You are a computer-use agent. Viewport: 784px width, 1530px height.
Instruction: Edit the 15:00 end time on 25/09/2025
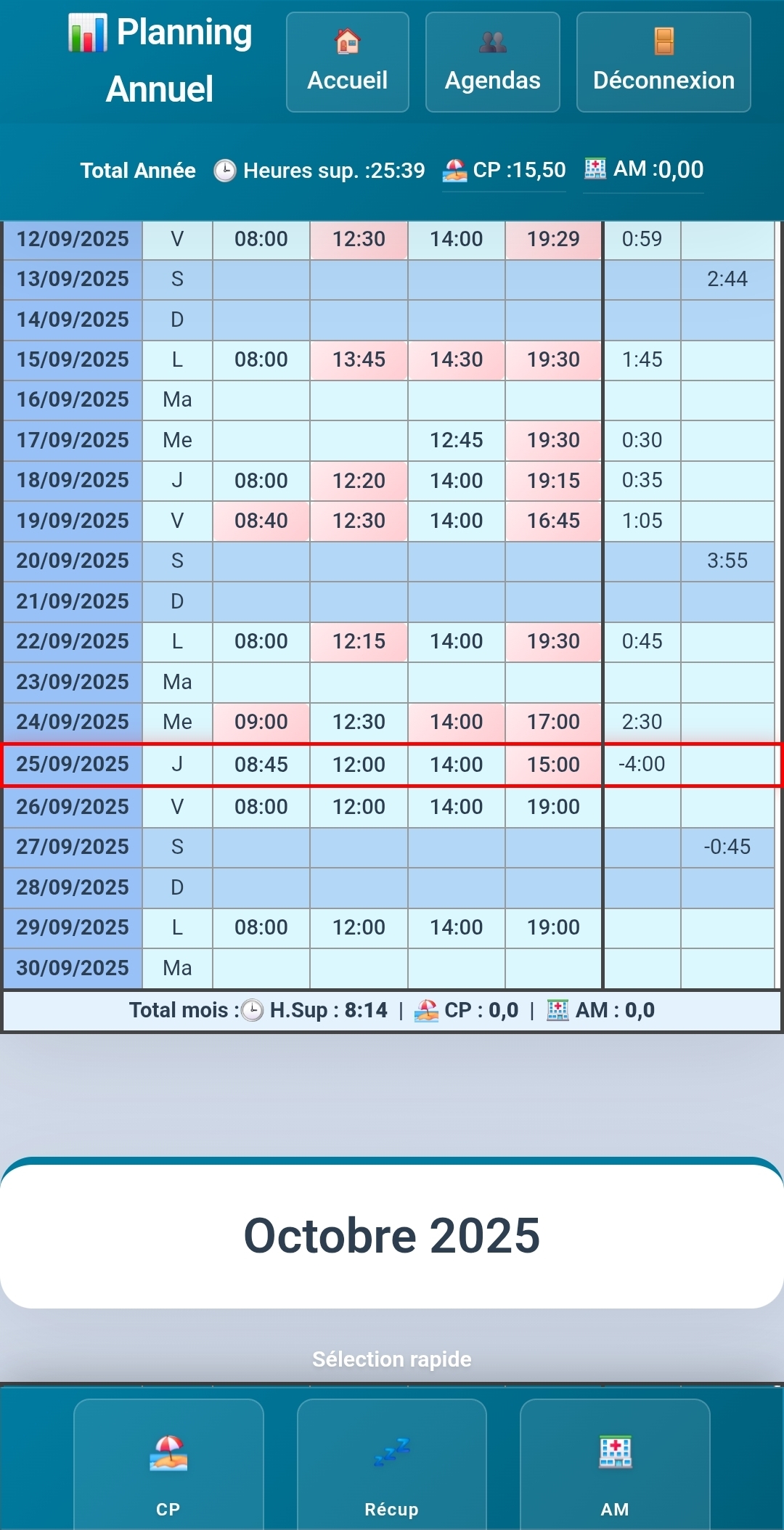553,765
